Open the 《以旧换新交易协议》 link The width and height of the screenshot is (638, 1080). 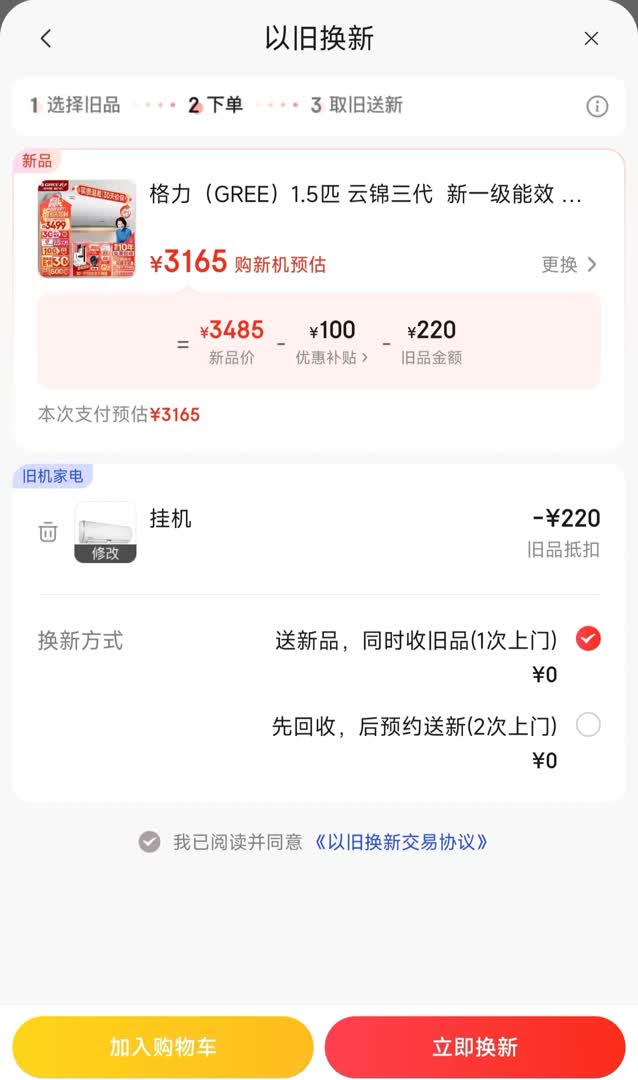point(401,842)
